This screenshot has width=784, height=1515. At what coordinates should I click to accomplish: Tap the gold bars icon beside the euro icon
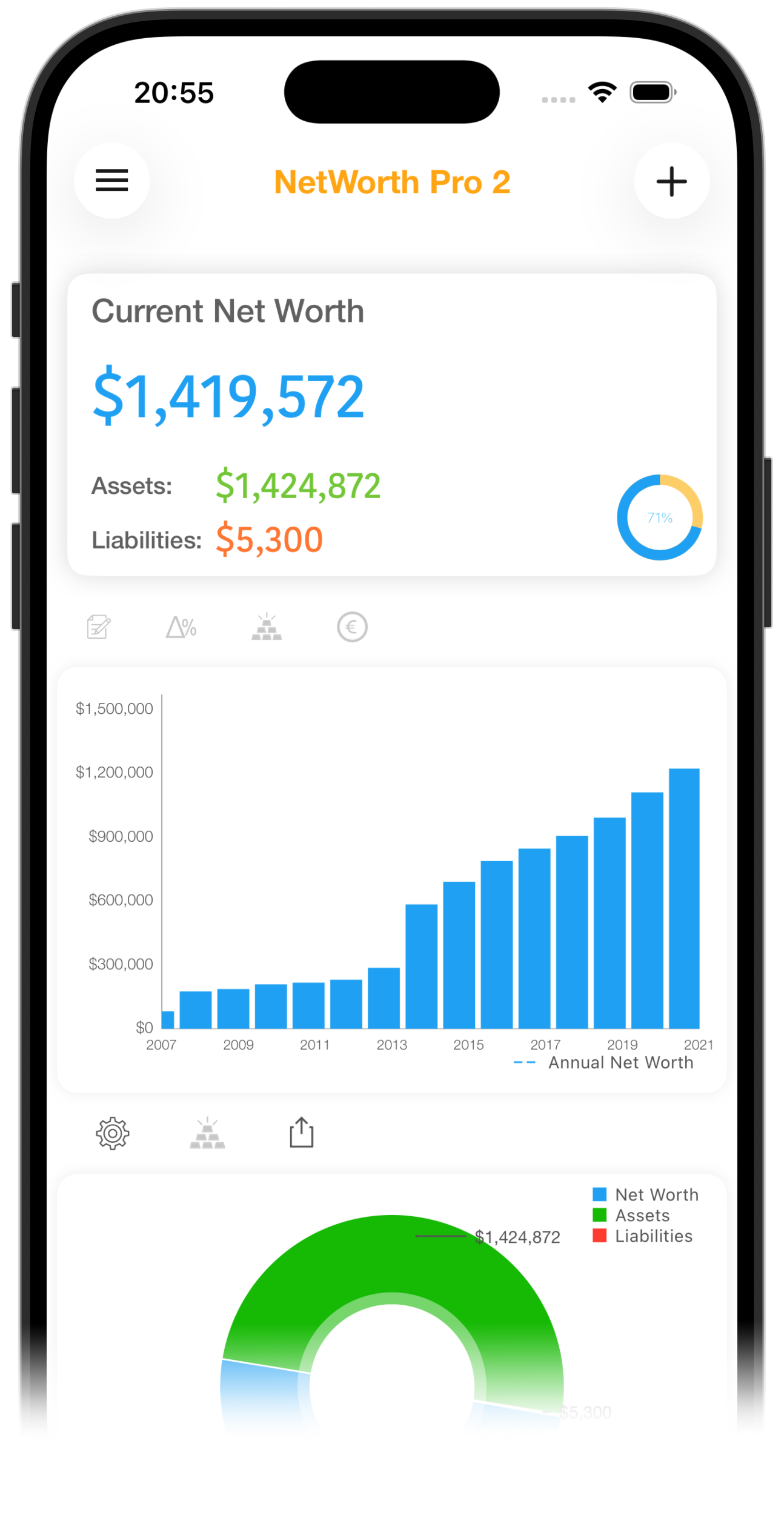click(x=267, y=627)
